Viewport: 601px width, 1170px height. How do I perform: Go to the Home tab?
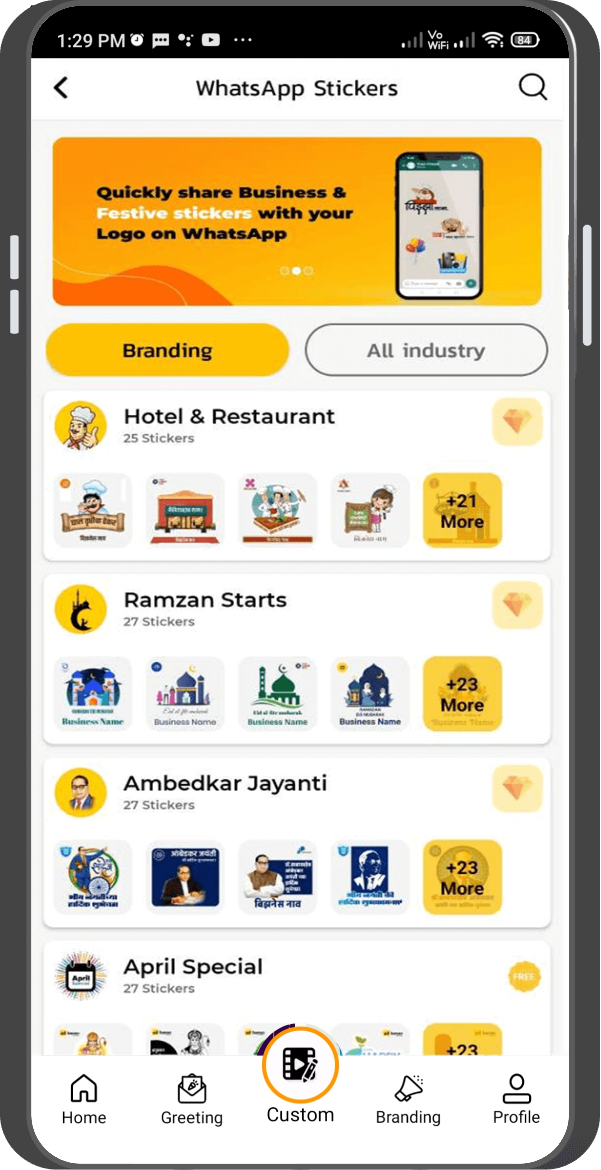click(x=84, y=1099)
